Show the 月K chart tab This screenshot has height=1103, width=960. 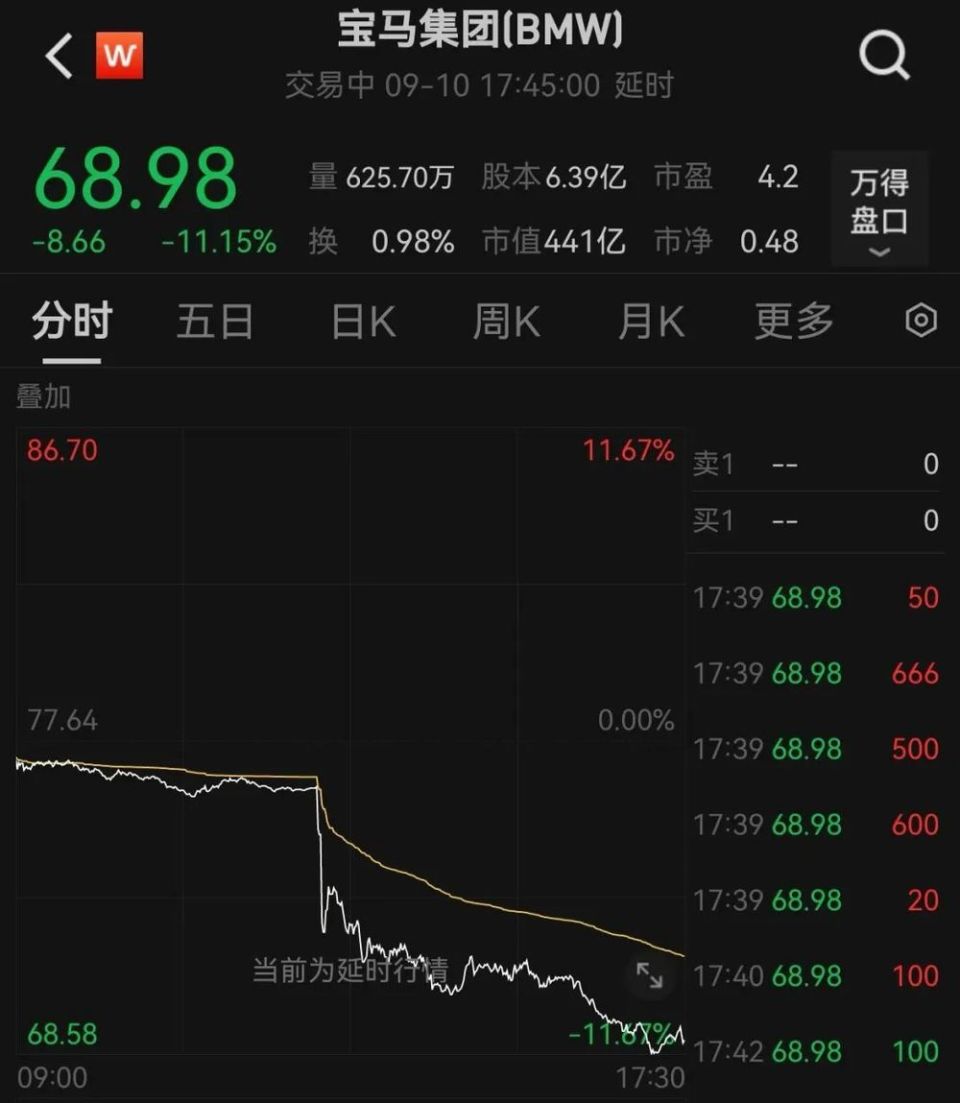coord(651,322)
